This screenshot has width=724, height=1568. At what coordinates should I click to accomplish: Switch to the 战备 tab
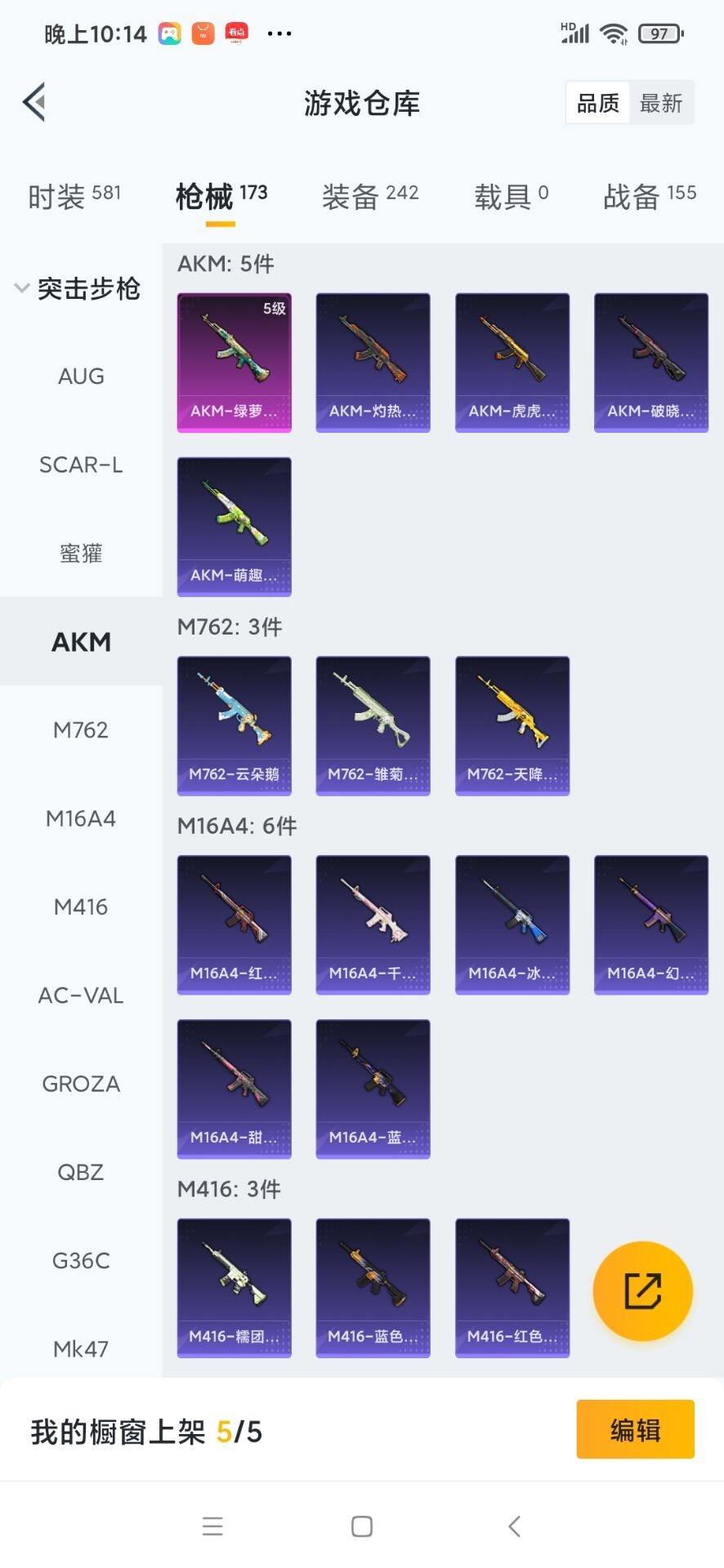click(649, 196)
